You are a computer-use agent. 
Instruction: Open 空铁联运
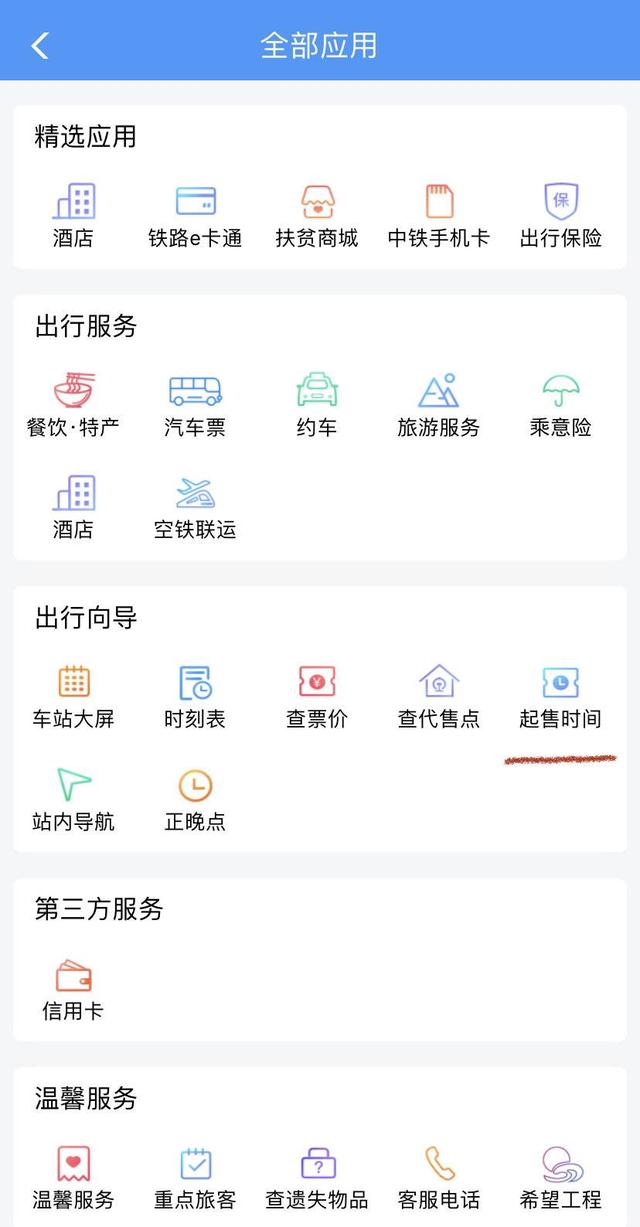point(195,508)
